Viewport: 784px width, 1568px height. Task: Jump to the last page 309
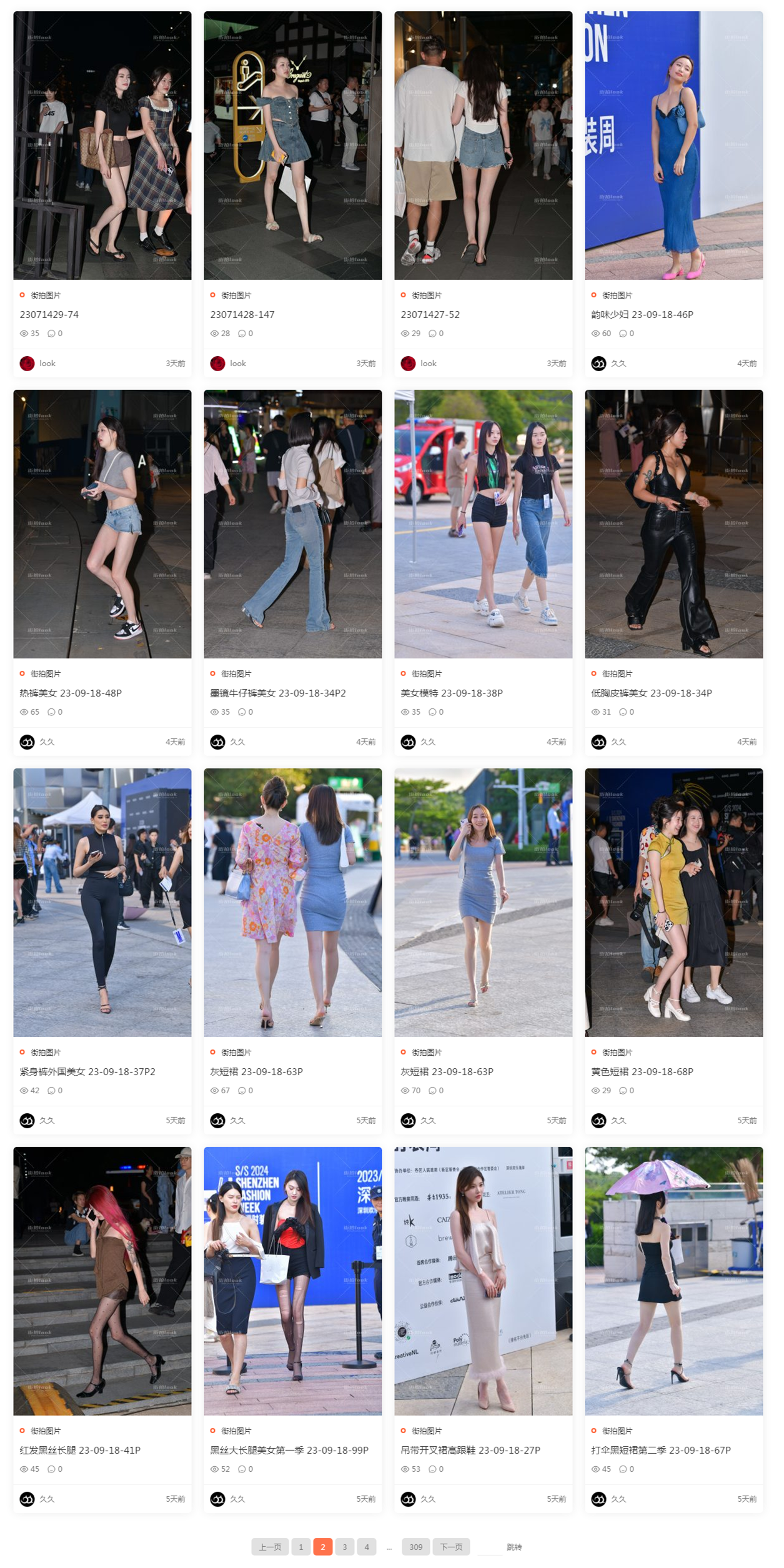tap(415, 1547)
